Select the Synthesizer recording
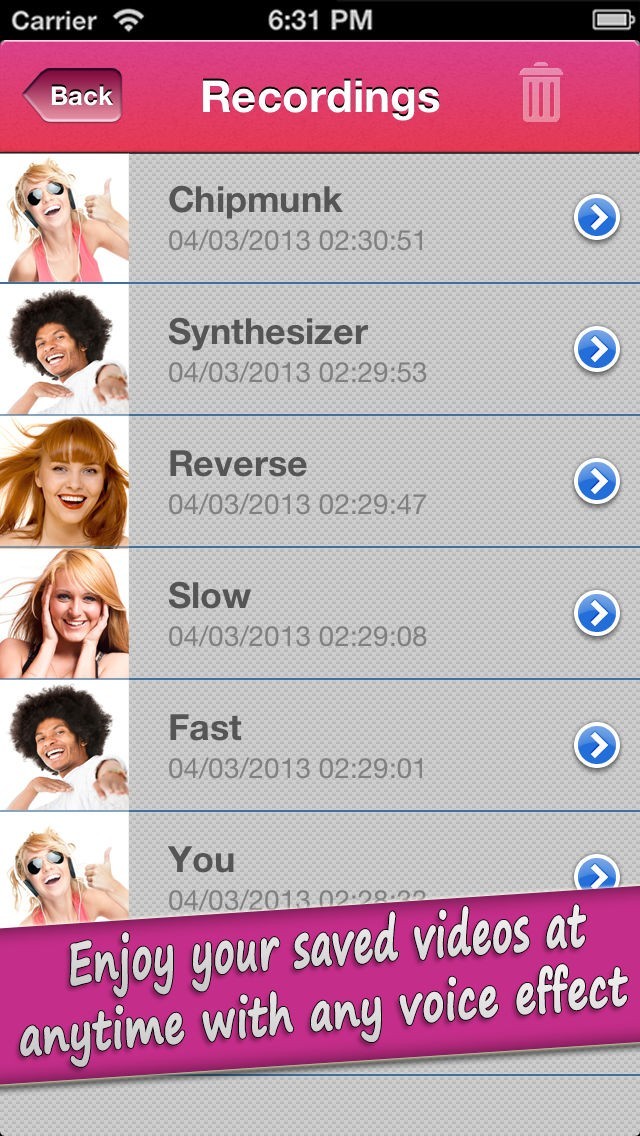Viewport: 640px width, 1136px height. [x=320, y=350]
